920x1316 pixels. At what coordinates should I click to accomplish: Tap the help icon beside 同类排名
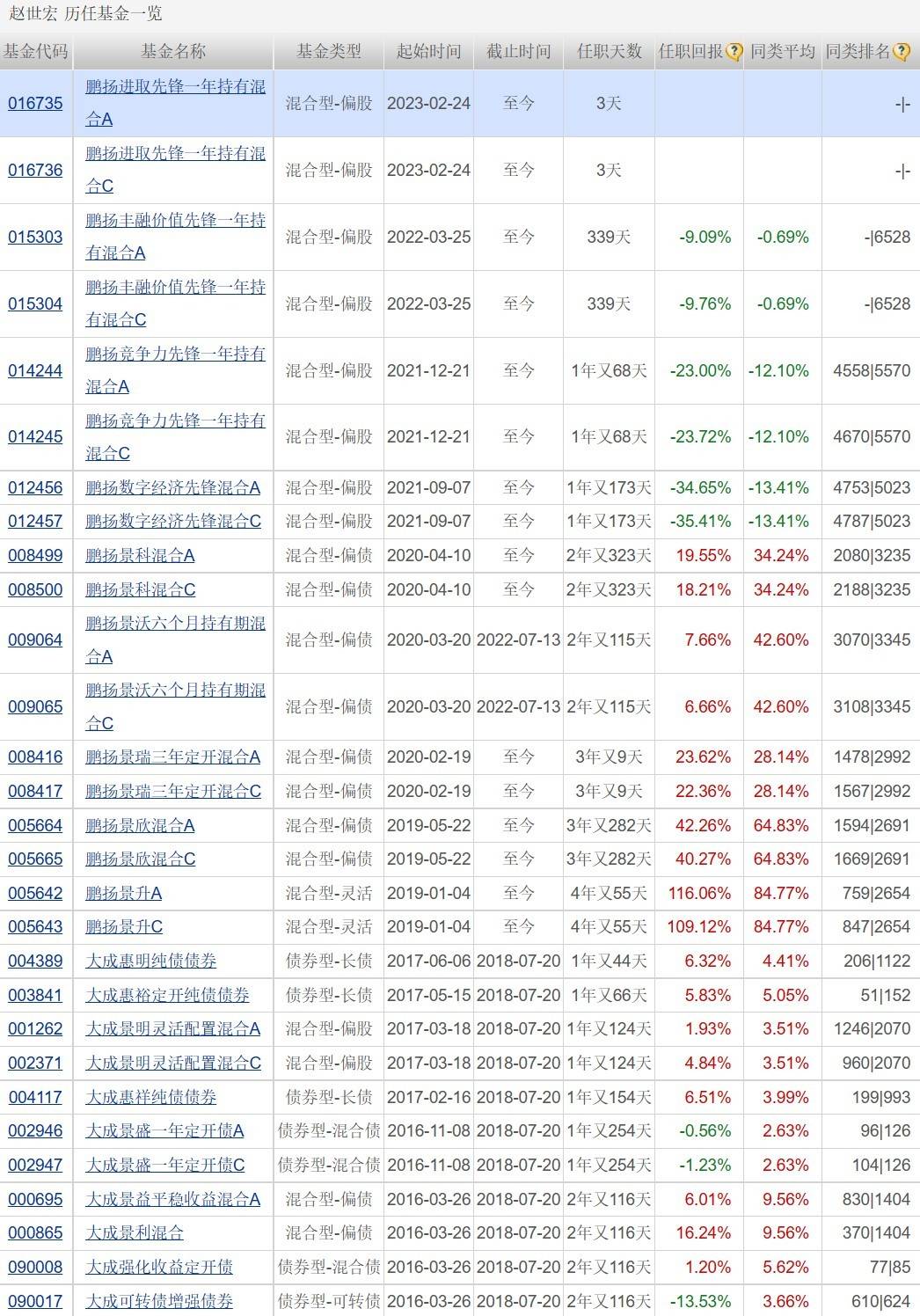pos(901,52)
